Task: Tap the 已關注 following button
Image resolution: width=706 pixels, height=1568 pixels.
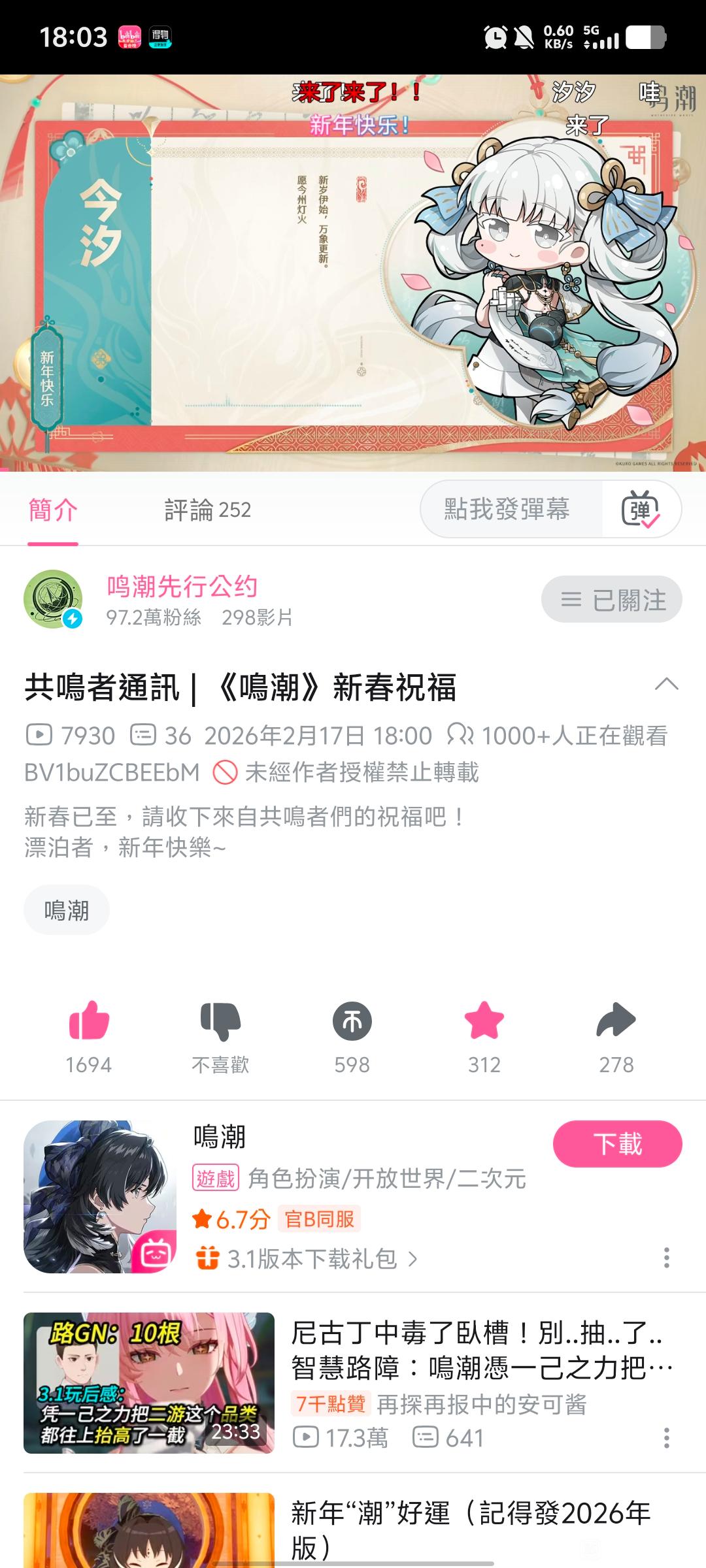Action: tap(611, 599)
